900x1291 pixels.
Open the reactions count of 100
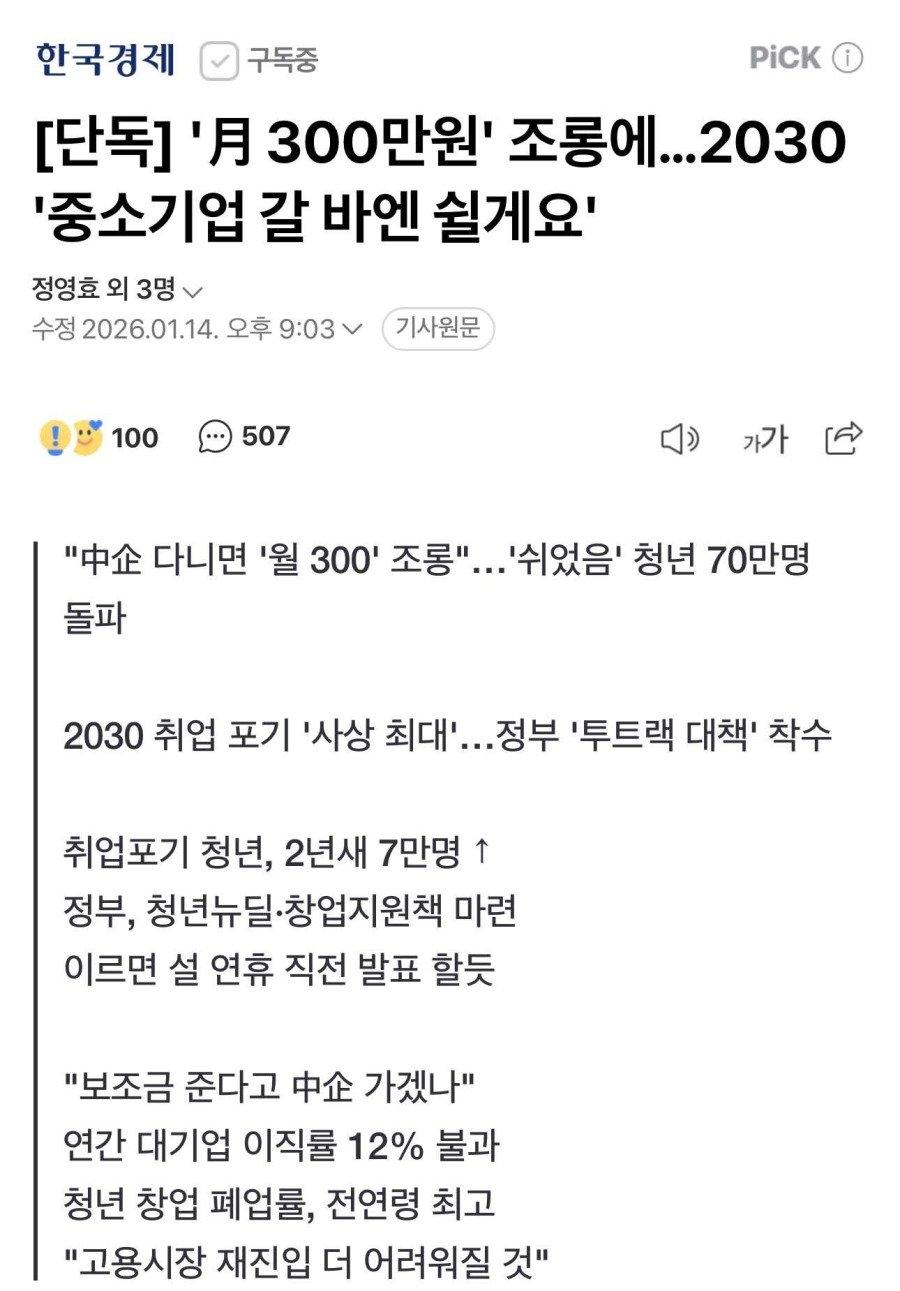(x=98, y=437)
